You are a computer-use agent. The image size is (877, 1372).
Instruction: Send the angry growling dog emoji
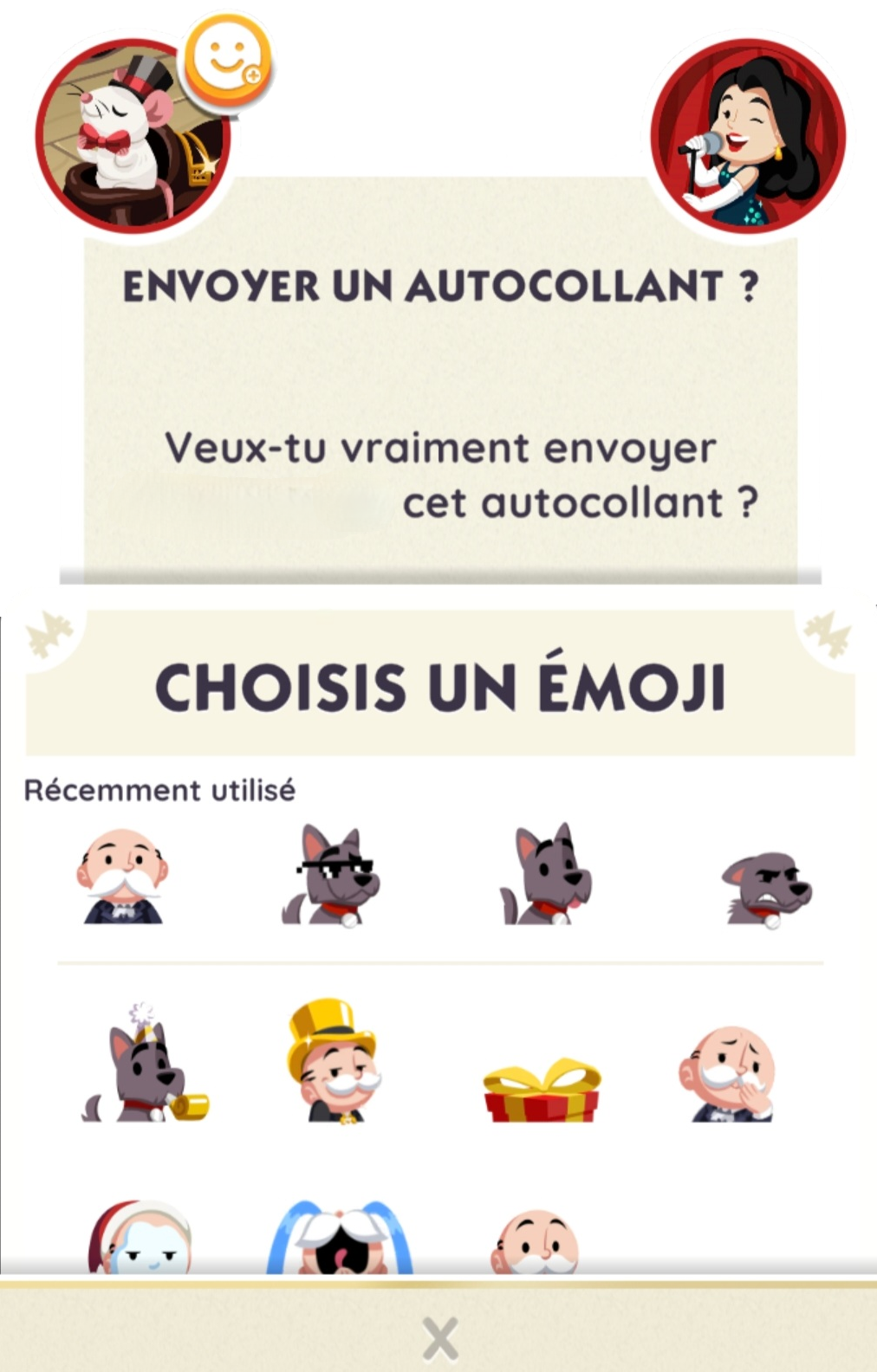(766, 889)
